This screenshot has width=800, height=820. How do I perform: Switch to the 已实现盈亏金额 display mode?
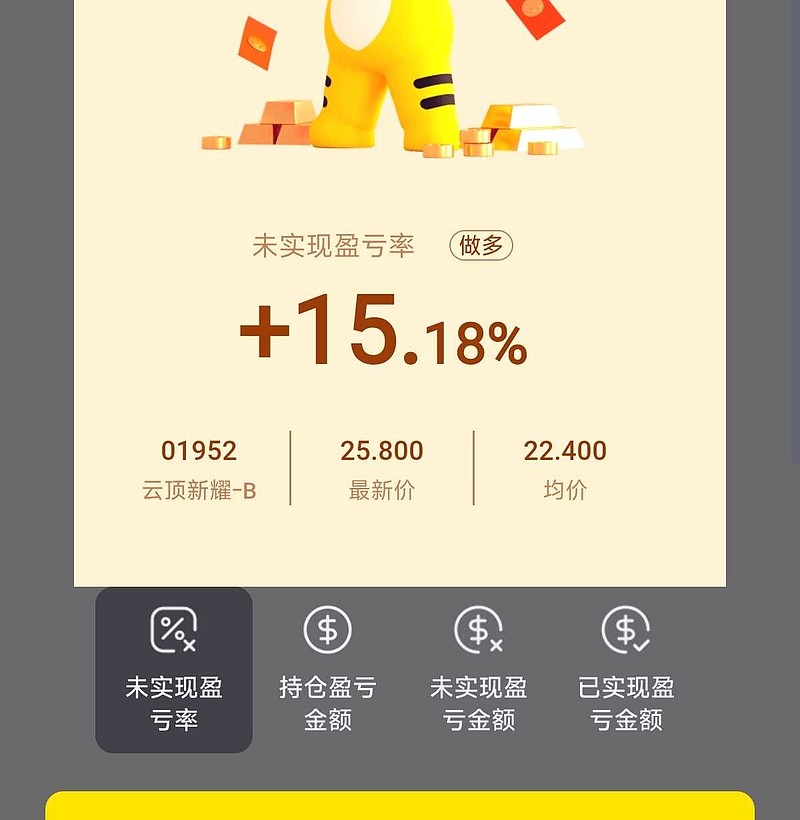tap(625, 670)
